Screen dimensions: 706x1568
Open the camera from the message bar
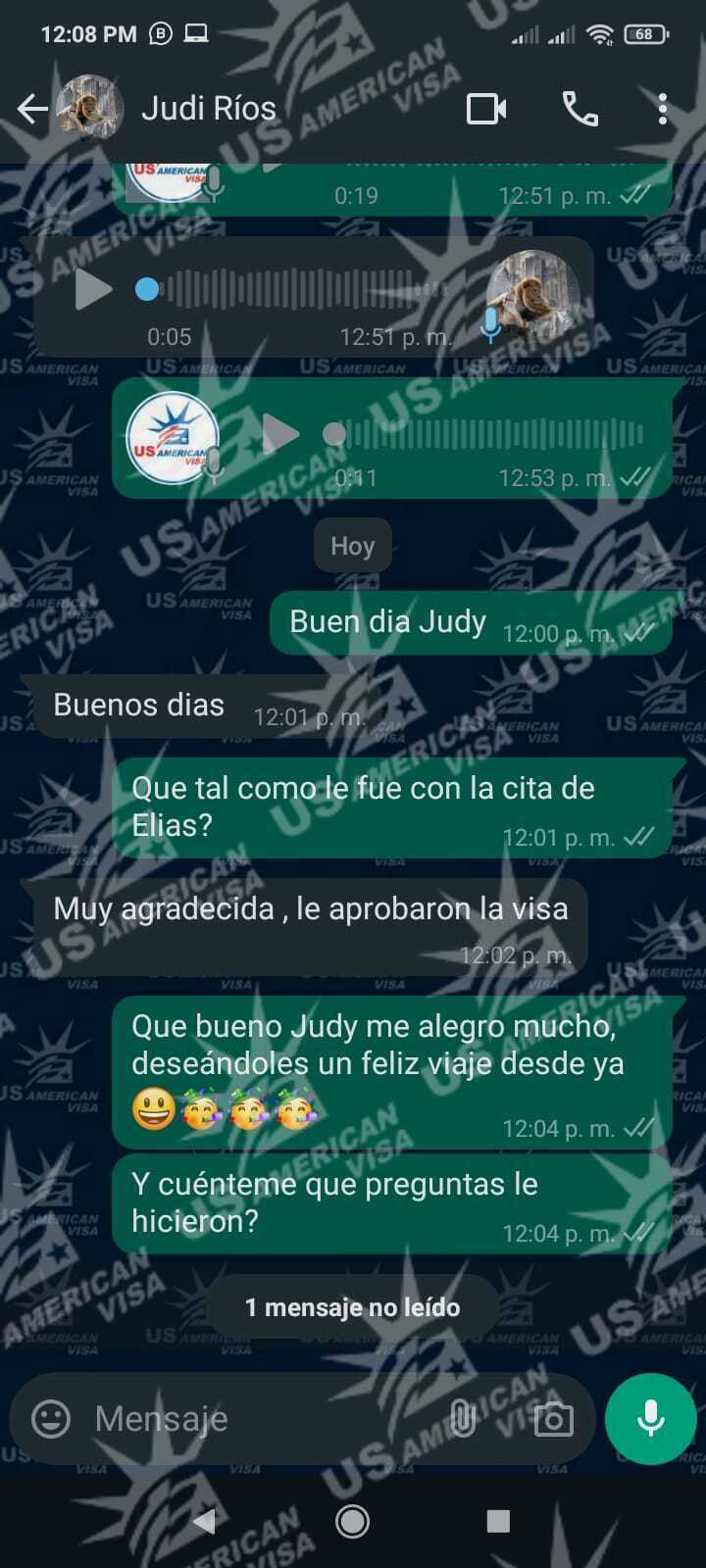coord(553,1418)
